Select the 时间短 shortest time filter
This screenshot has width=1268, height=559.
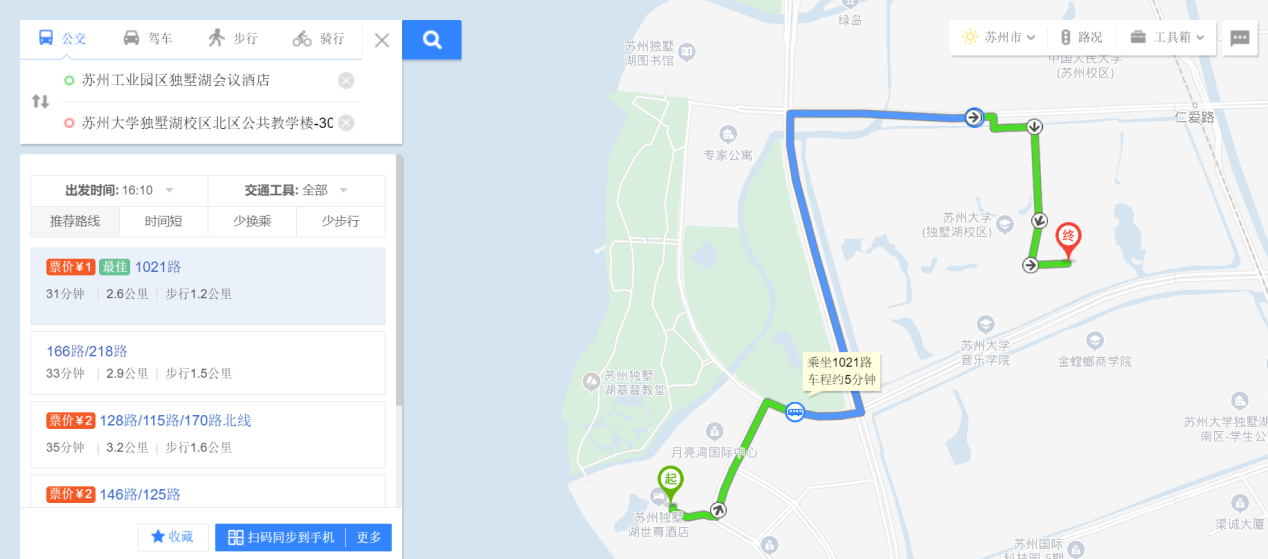point(163,221)
